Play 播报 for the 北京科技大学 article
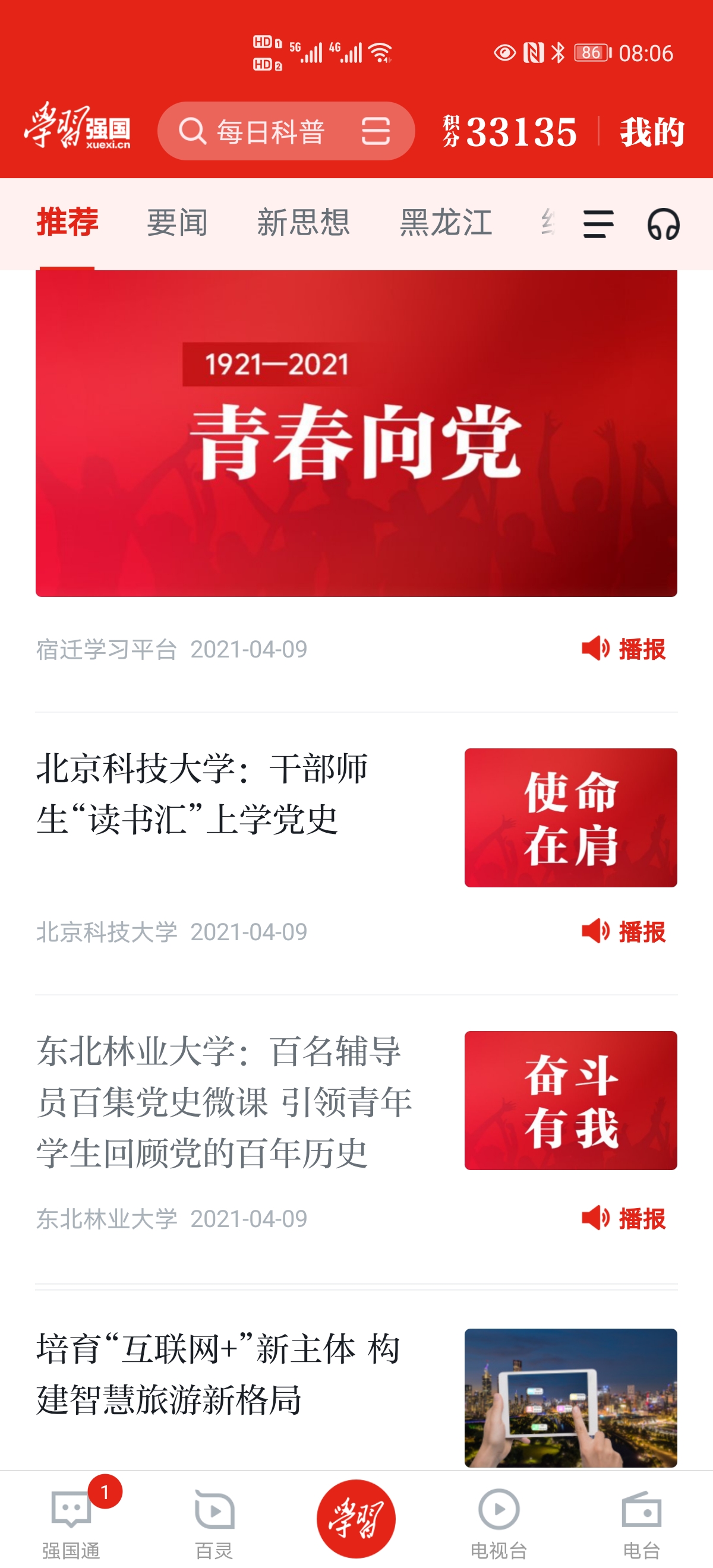The height and width of the screenshot is (1568, 713). (x=624, y=931)
